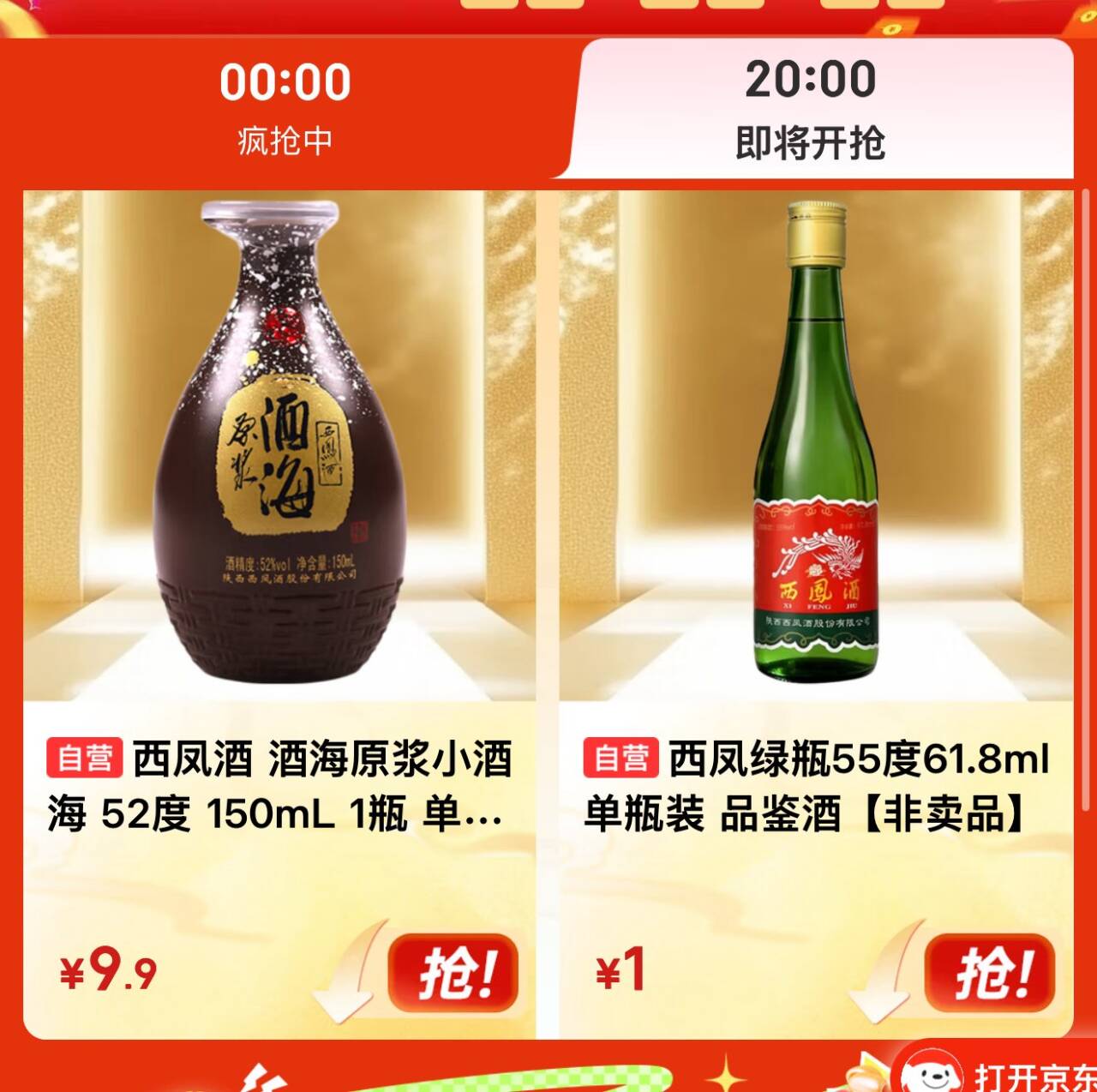1097x1092 pixels.
Task: Switch to the 20:00 即将开抢 tab
Action: click(x=811, y=108)
